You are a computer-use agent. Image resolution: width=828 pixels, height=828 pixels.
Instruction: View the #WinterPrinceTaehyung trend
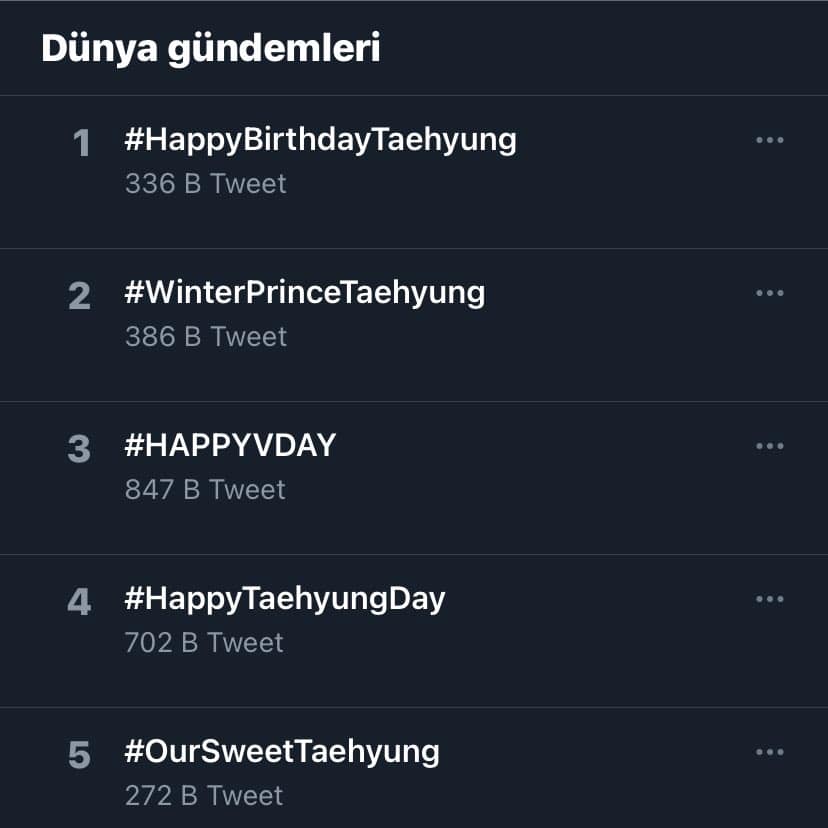pos(304,293)
